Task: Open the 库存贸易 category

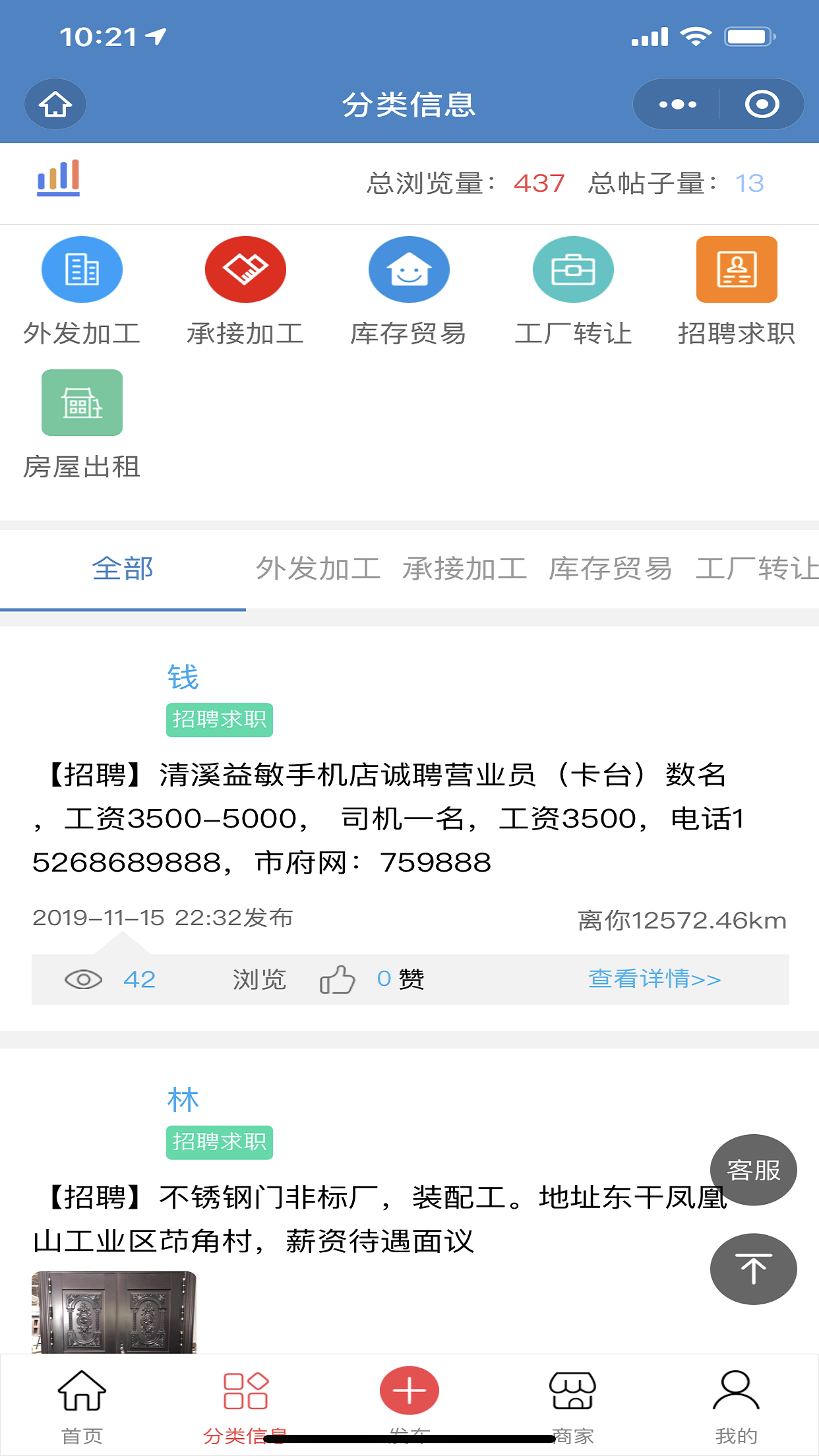Action: pyautogui.click(x=409, y=291)
